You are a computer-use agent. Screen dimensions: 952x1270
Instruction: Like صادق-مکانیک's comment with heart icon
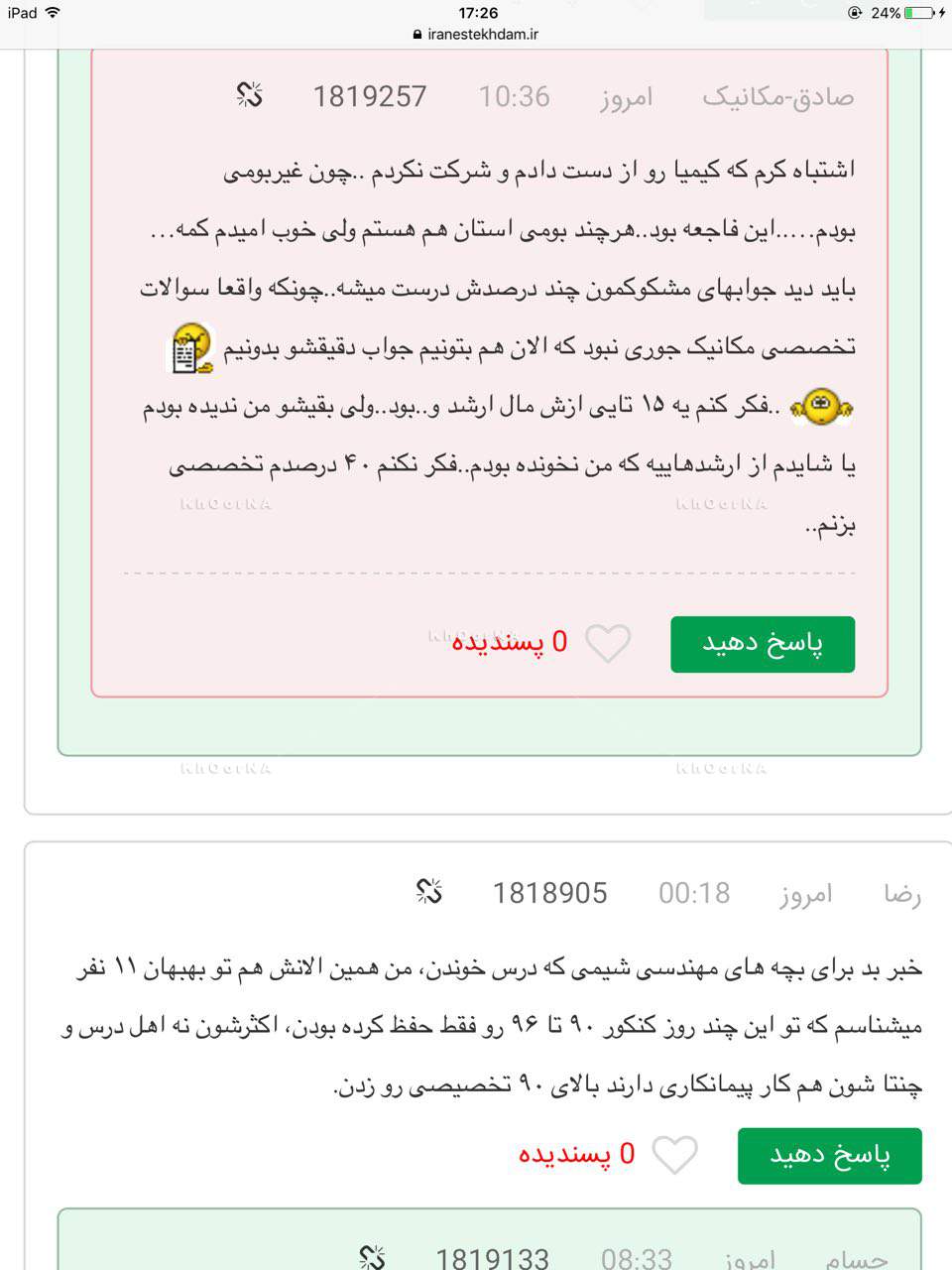click(608, 644)
